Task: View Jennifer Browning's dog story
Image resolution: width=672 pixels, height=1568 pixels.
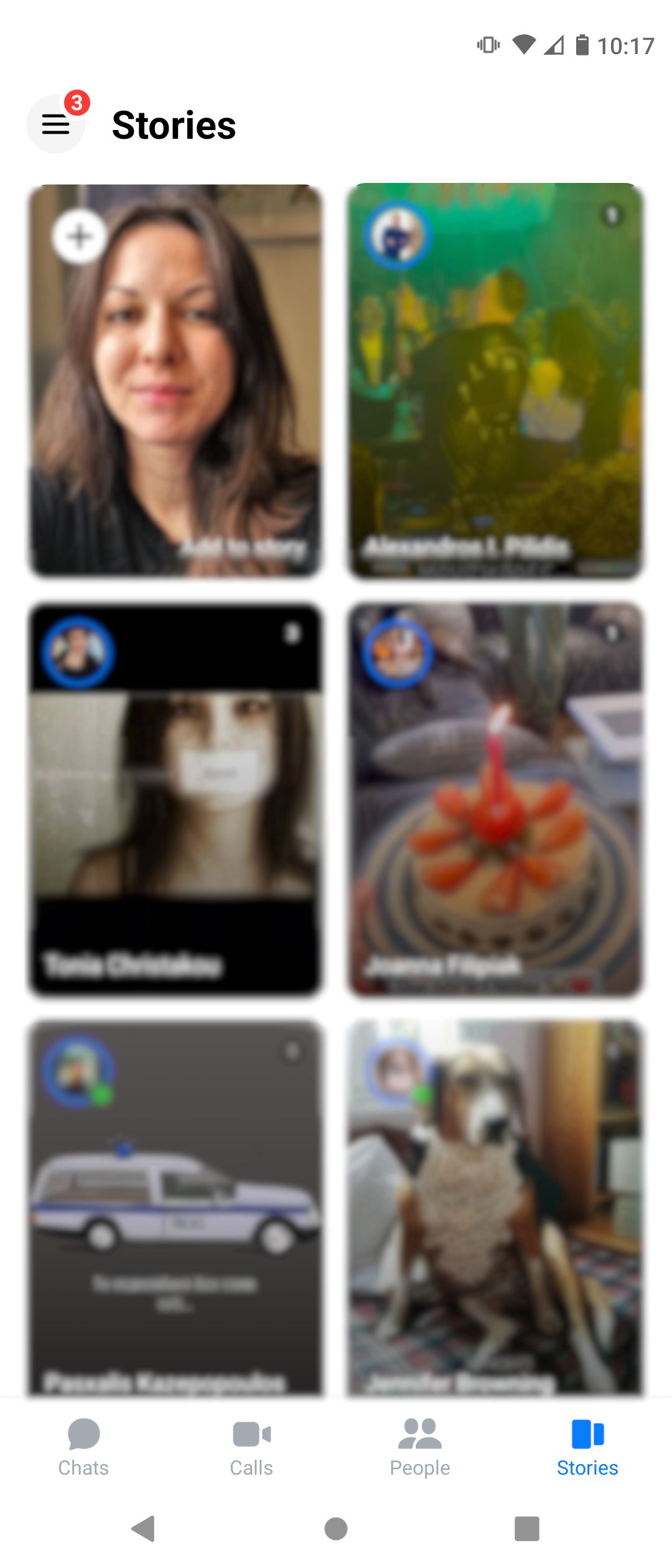Action: point(495,1207)
